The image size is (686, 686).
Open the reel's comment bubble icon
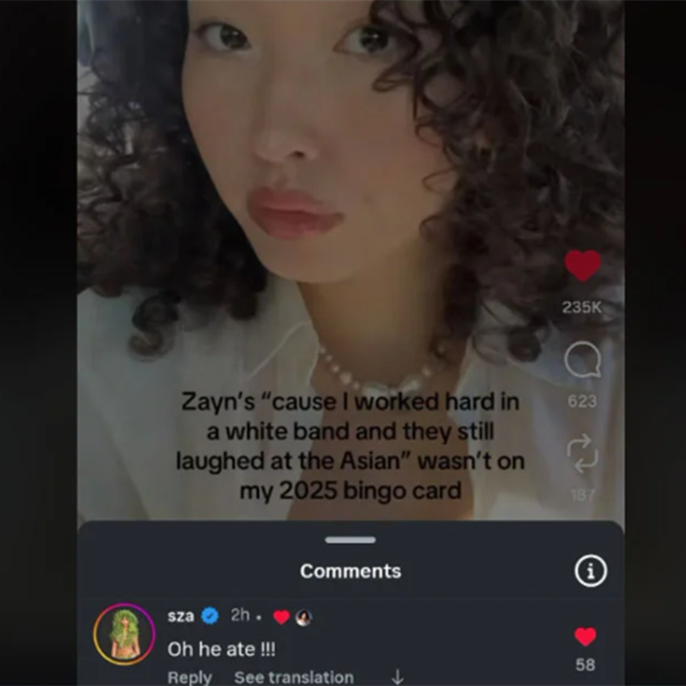click(x=582, y=361)
